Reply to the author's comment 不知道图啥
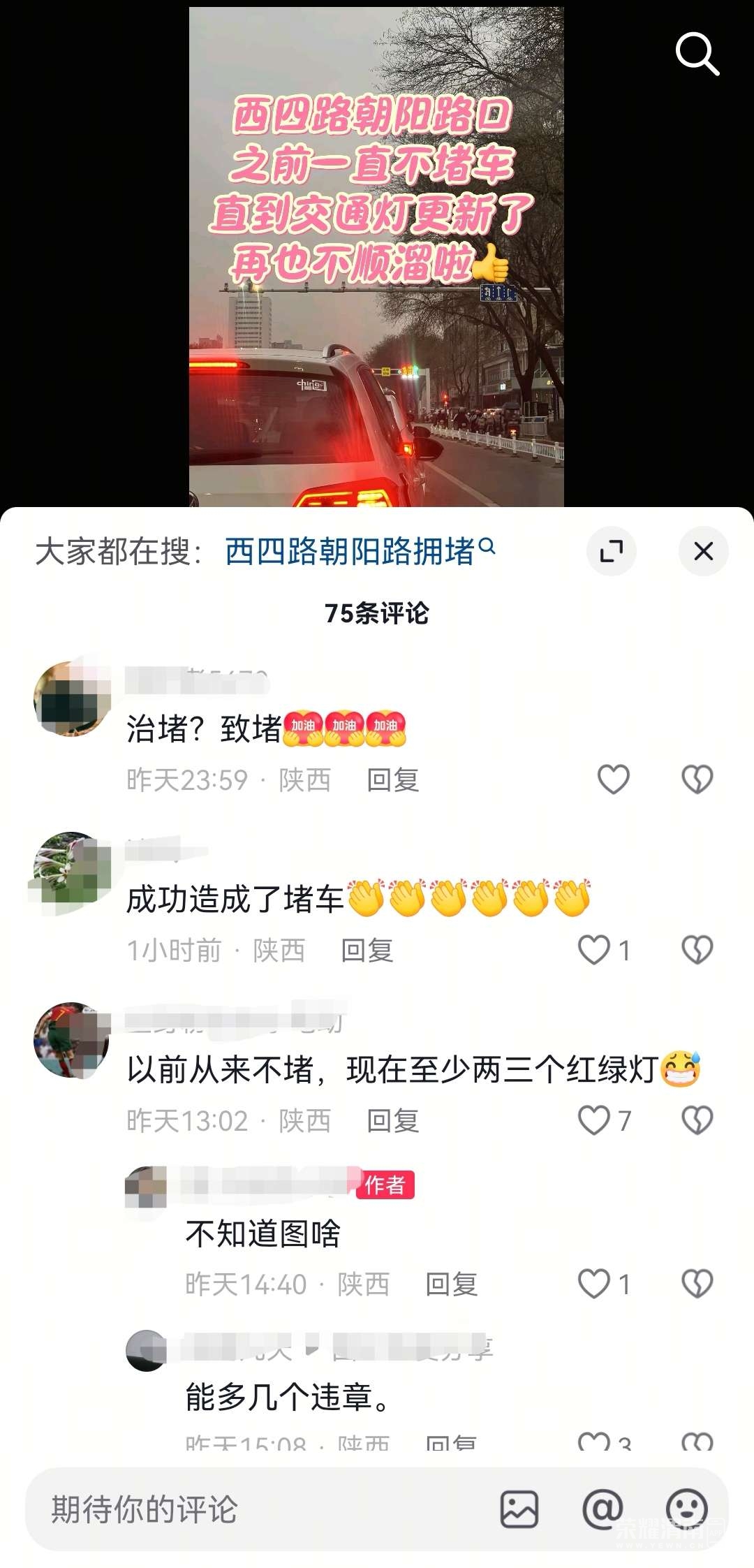 (452, 1284)
